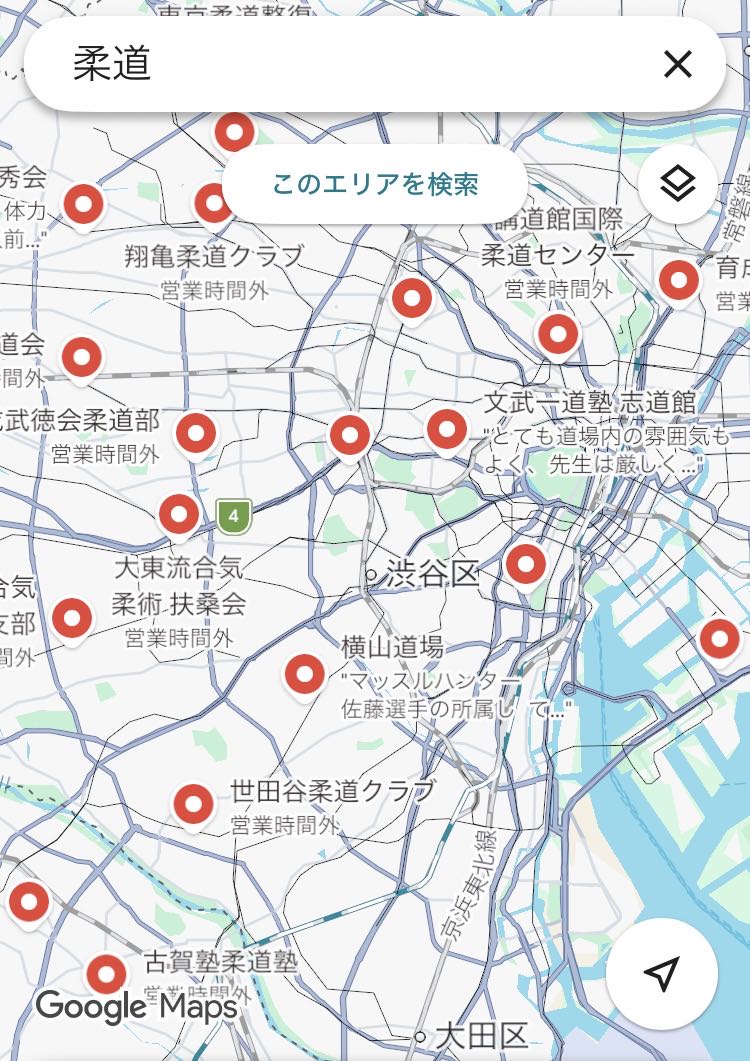Open the 文武一道塾 志道館 pin
This screenshot has width=750, height=1061.
(x=447, y=429)
